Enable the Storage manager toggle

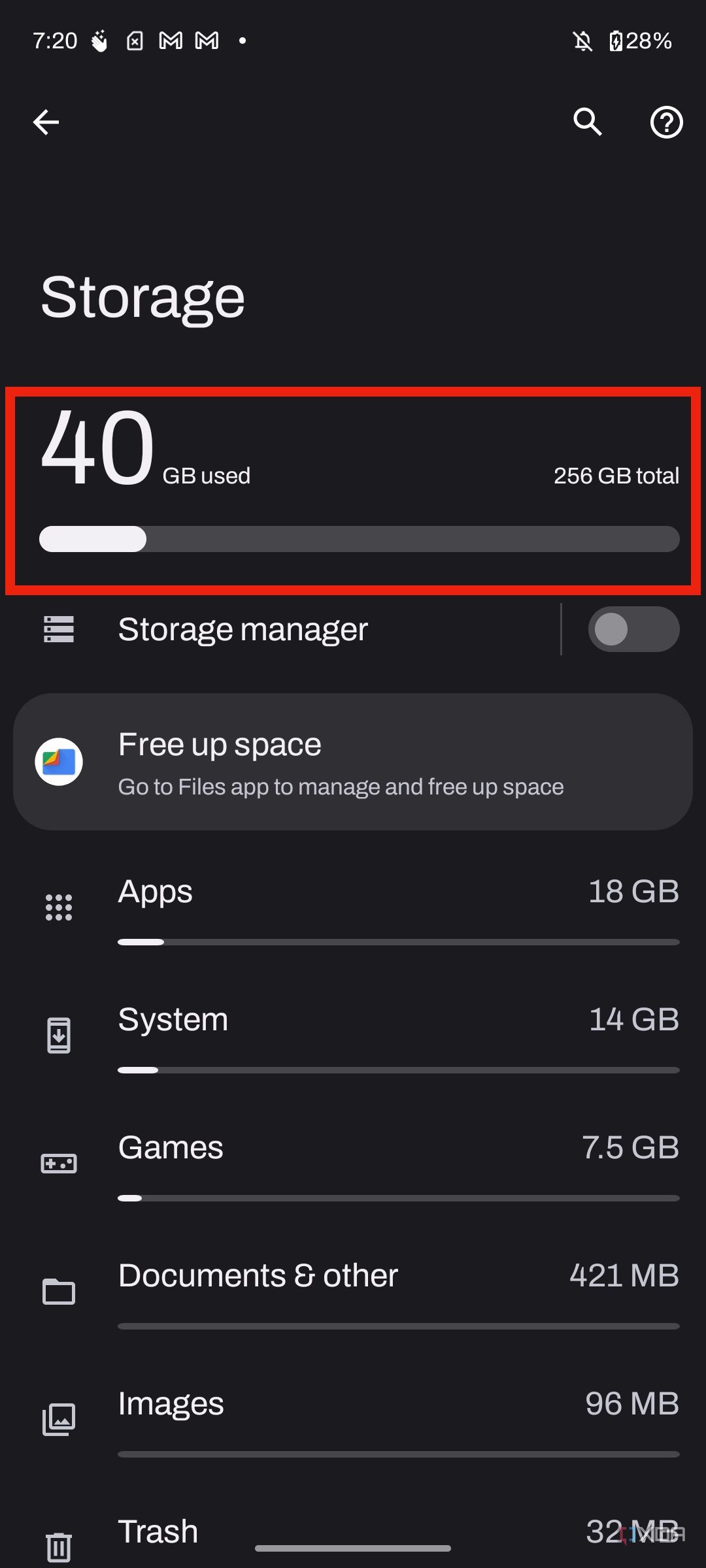coord(633,629)
